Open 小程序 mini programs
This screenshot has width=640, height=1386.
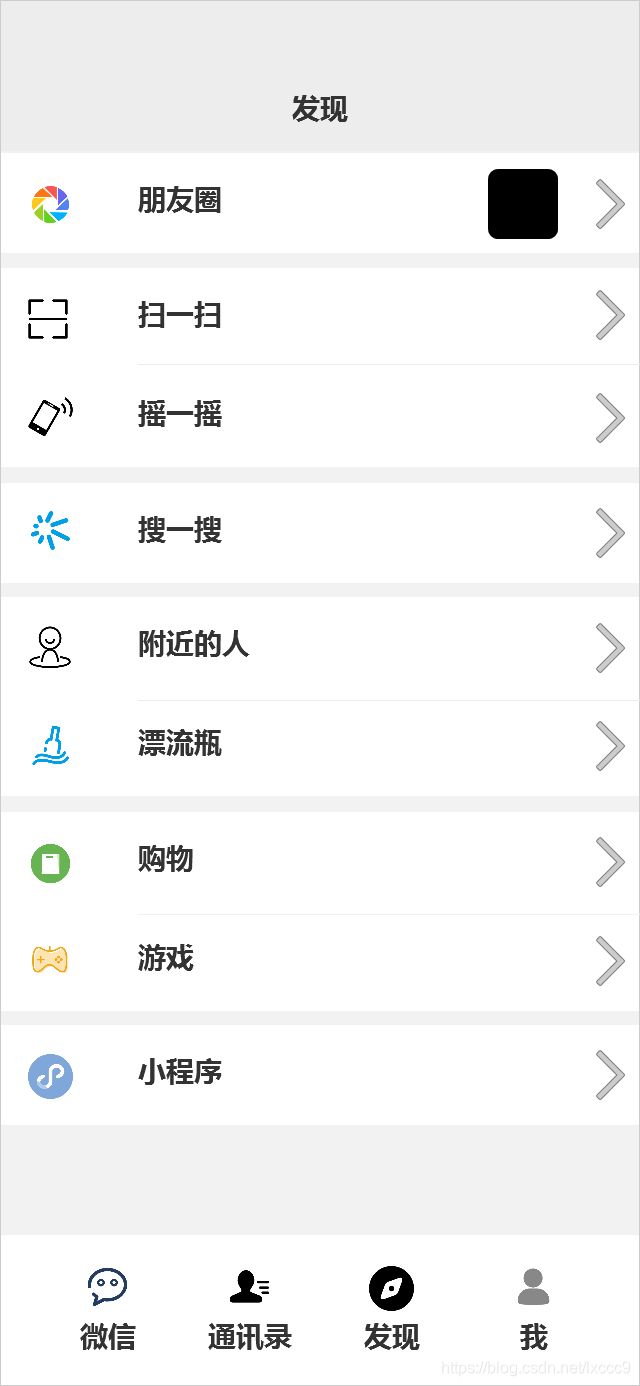pos(320,1075)
